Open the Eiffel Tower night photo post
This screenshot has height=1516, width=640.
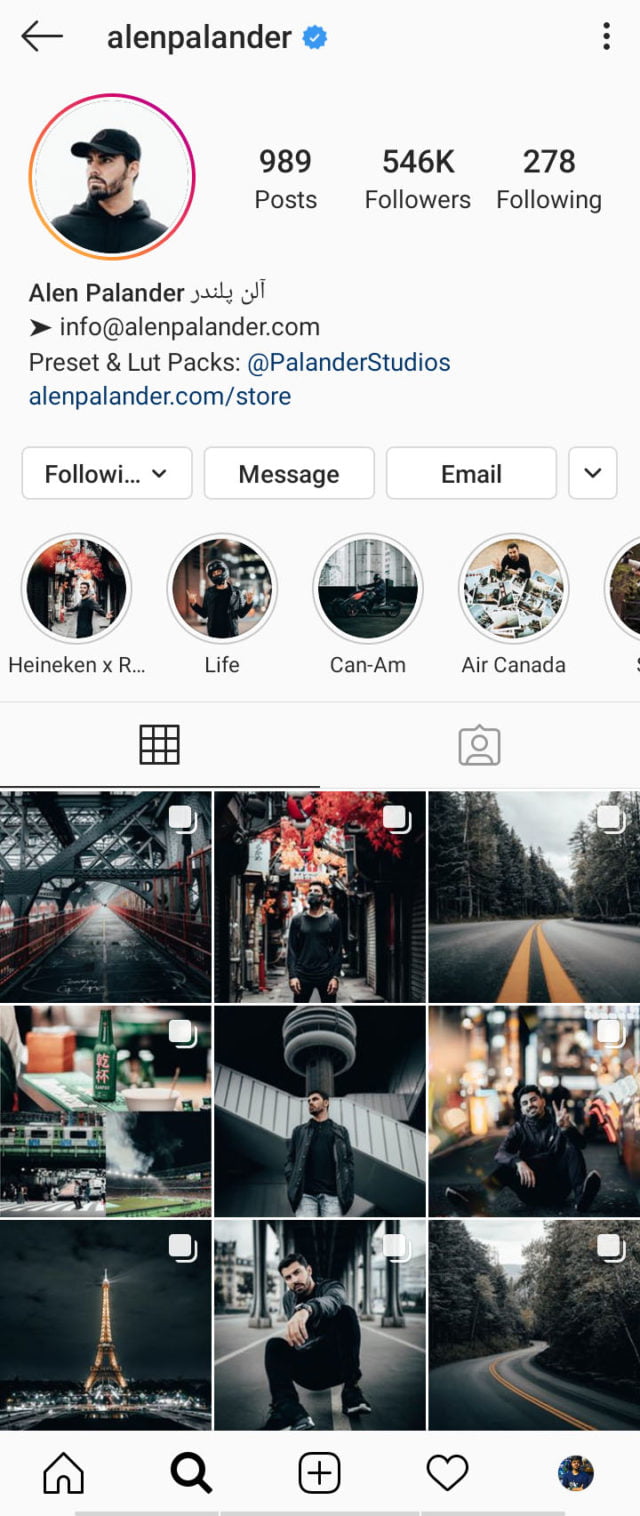point(105,1324)
